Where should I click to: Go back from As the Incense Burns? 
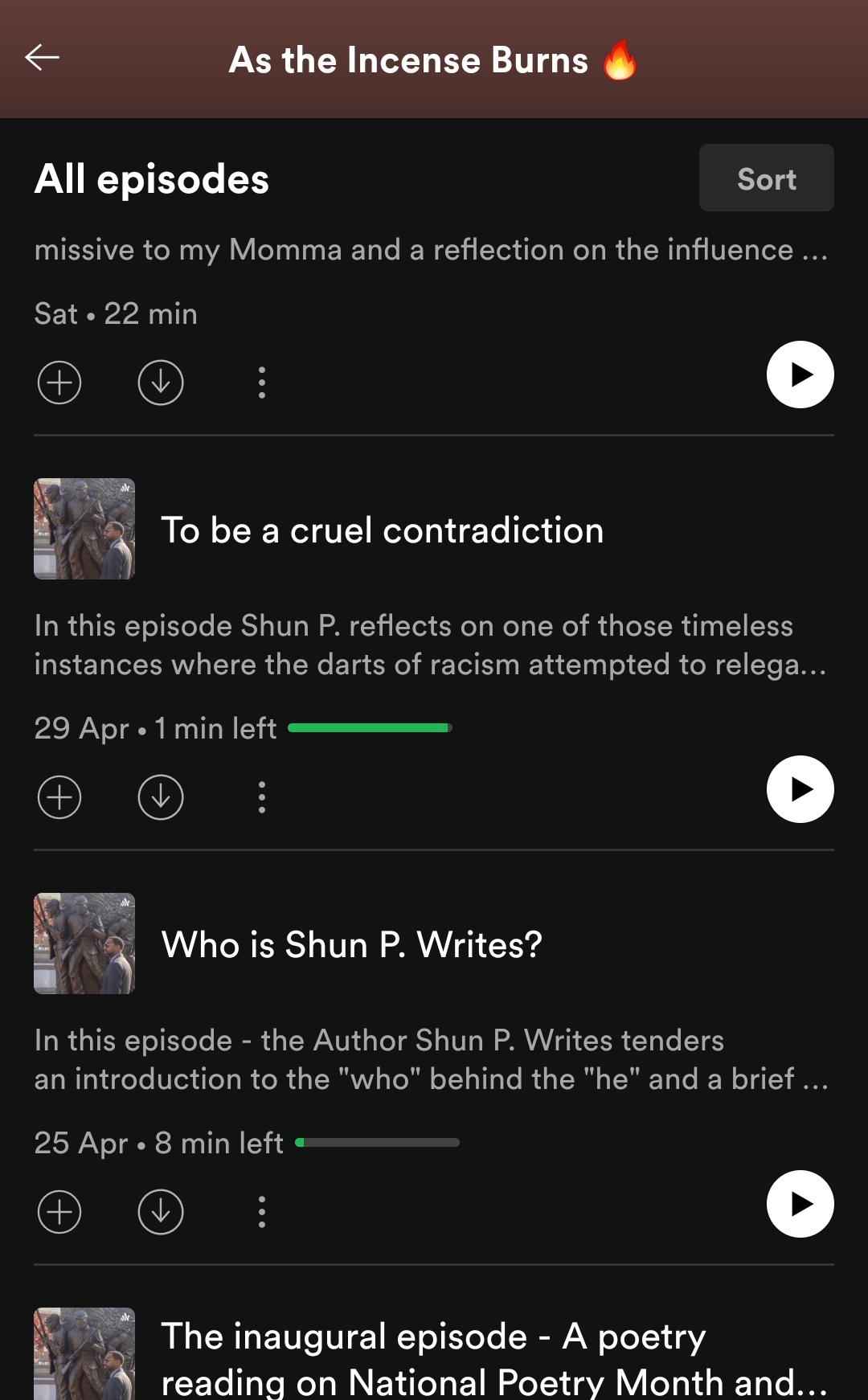pos(42,58)
